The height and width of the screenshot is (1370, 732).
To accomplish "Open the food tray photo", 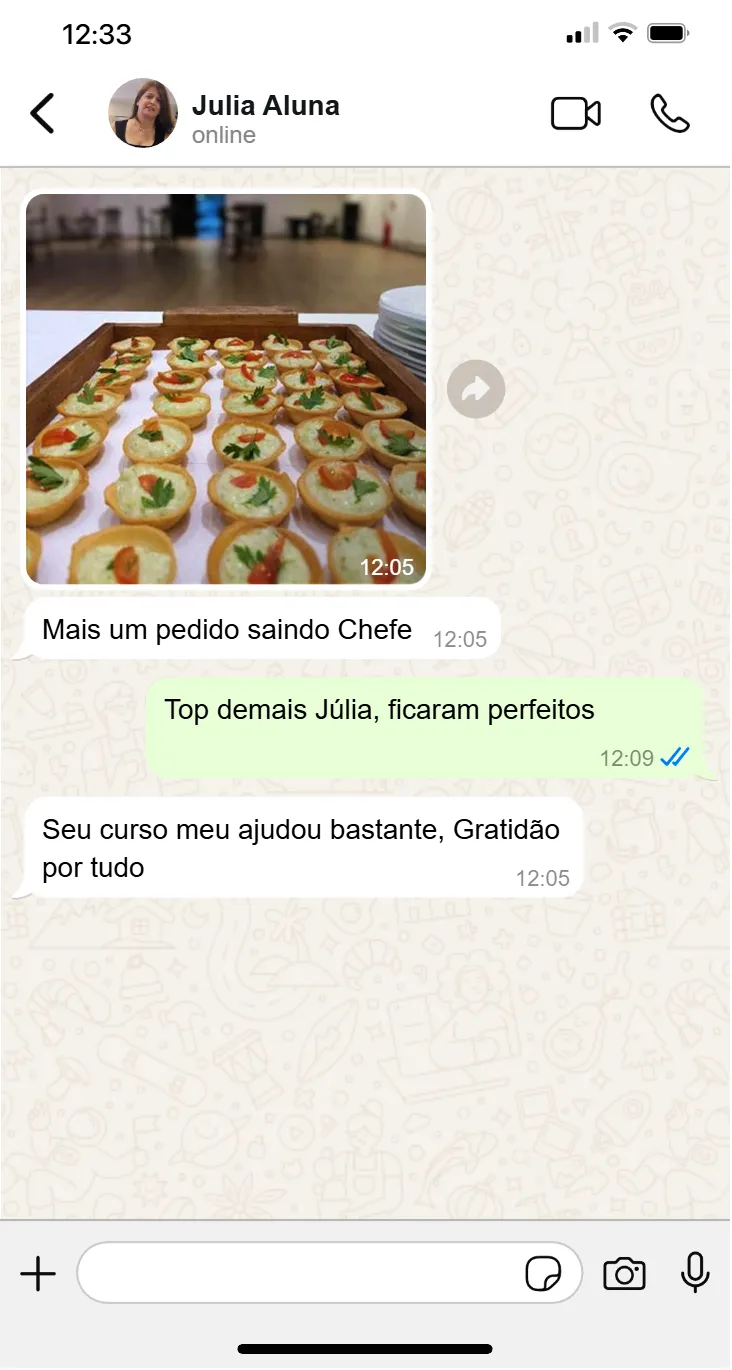I will point(226,388).
